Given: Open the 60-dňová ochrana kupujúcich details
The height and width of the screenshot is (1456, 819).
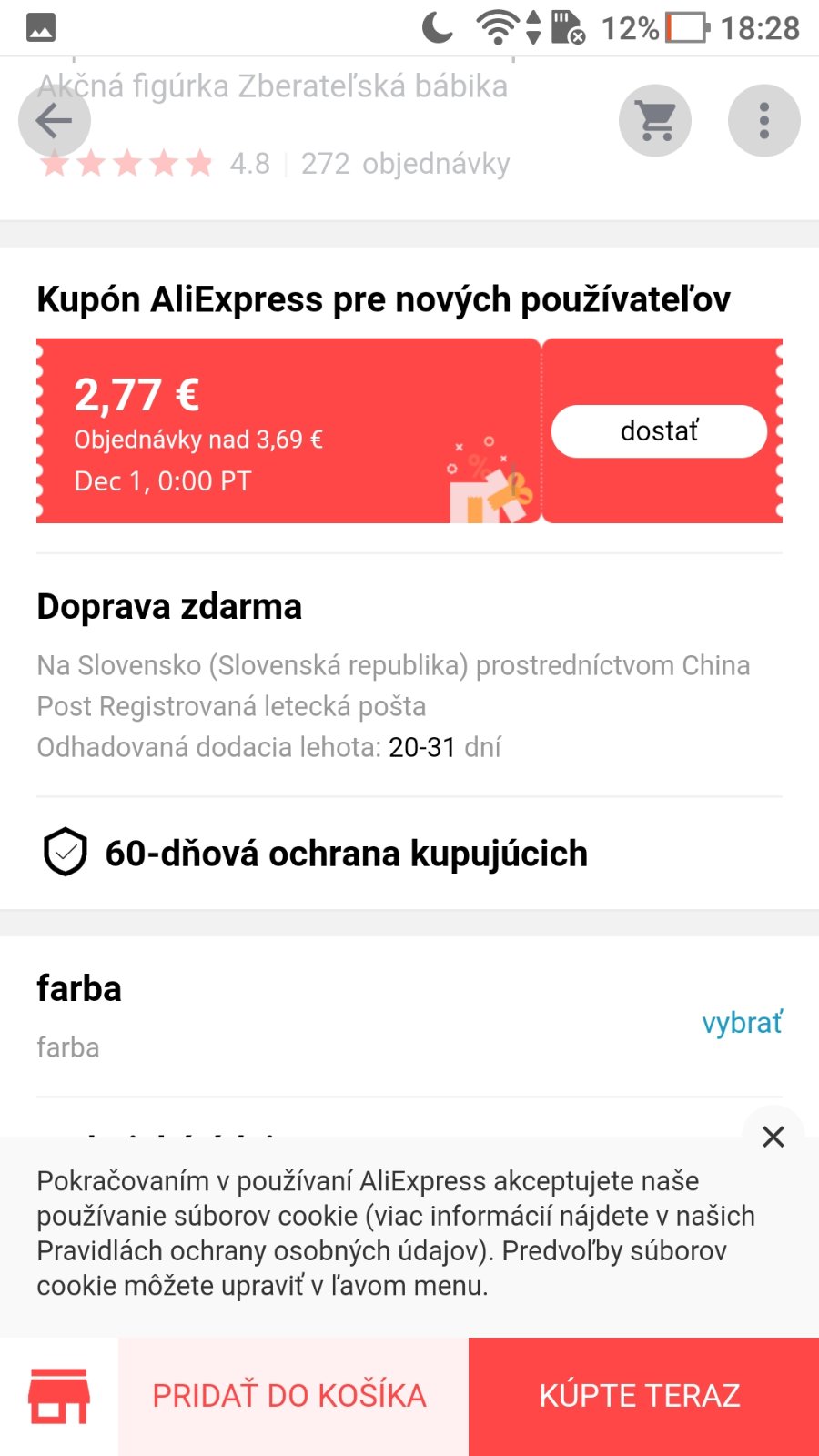Looking at the screenshot, I should (346, 854).
